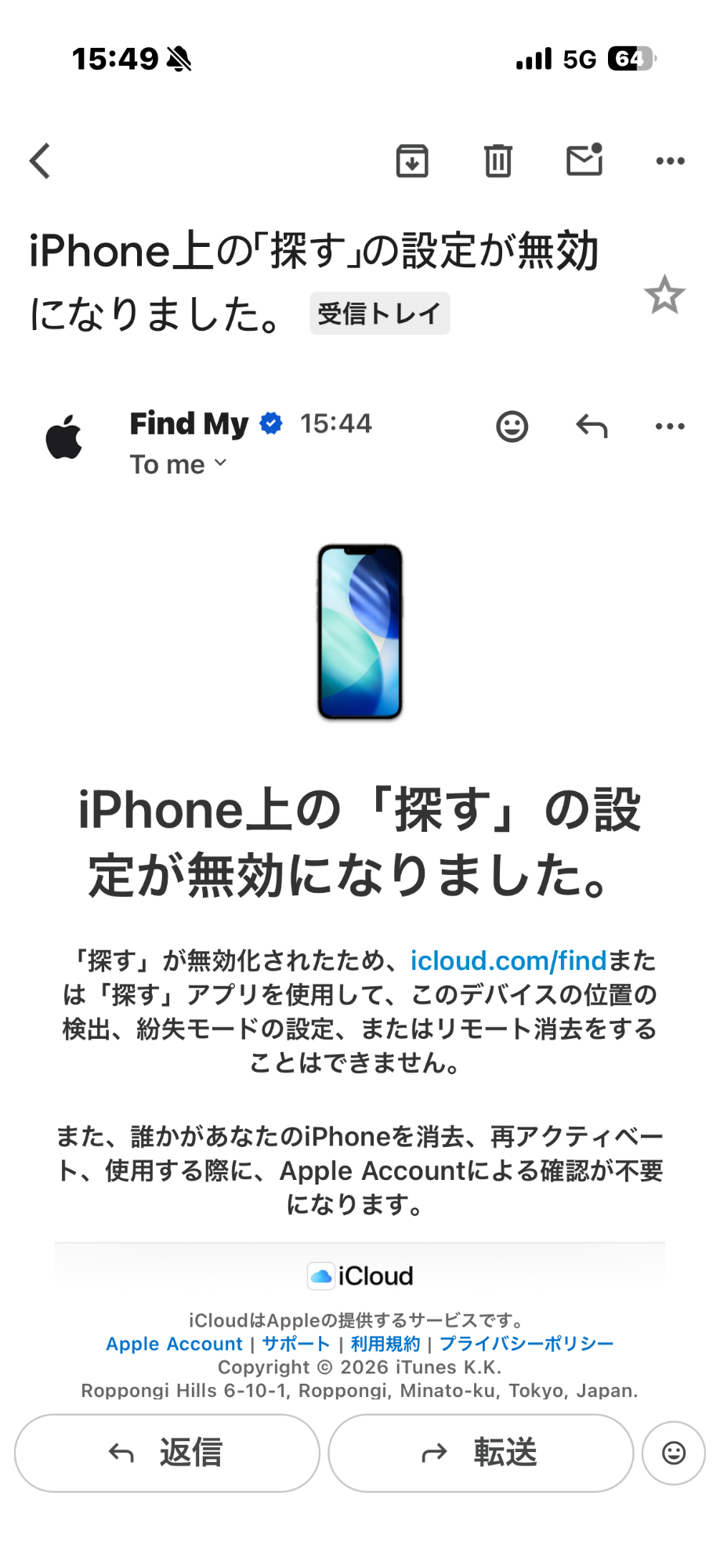This screenshot has height=1568, width=720.
Task: Expand the "To me" recipient details
Action: (x=178, y=464)
